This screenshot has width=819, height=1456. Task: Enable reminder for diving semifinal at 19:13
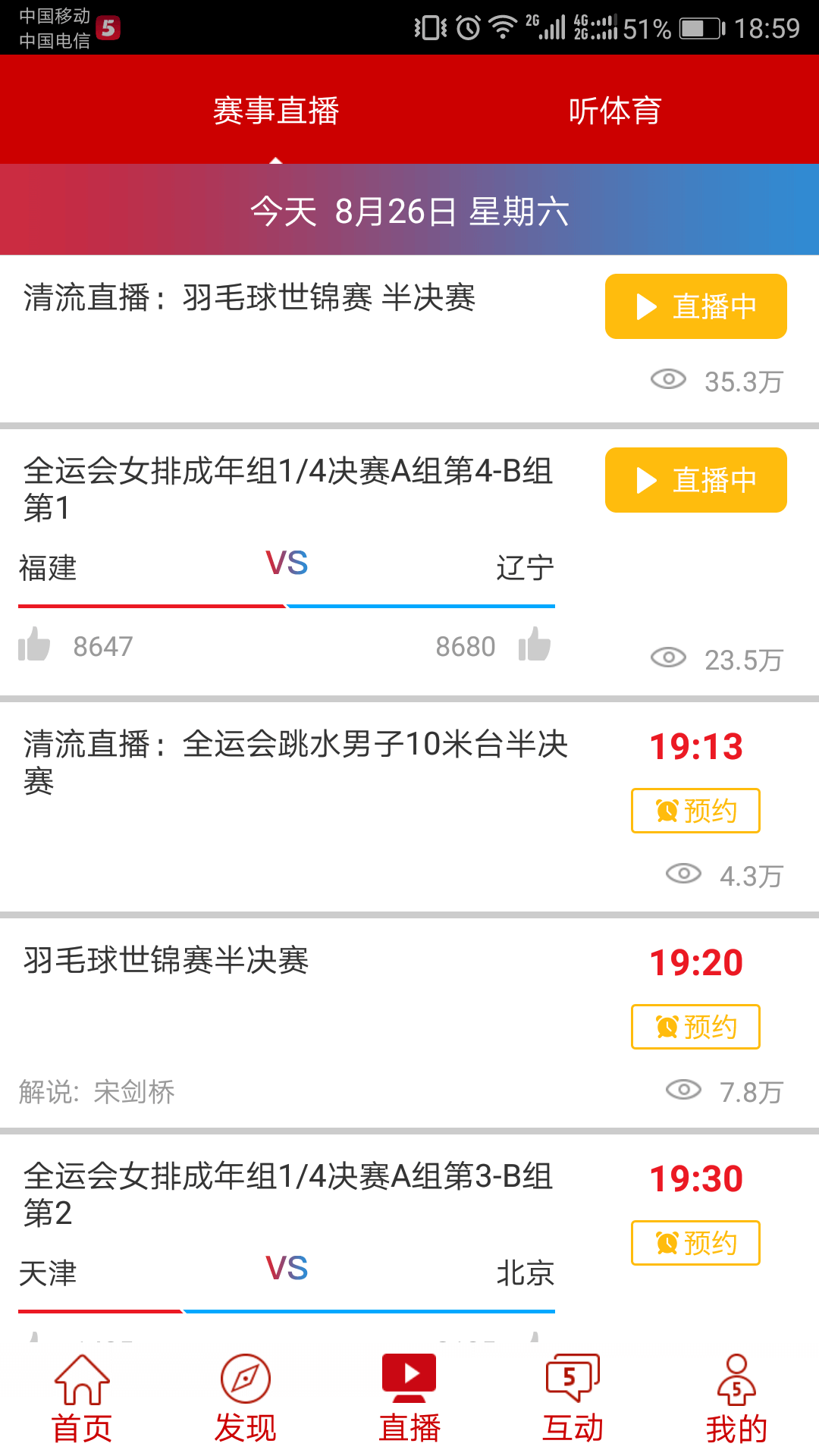click(x=695, y=810)
